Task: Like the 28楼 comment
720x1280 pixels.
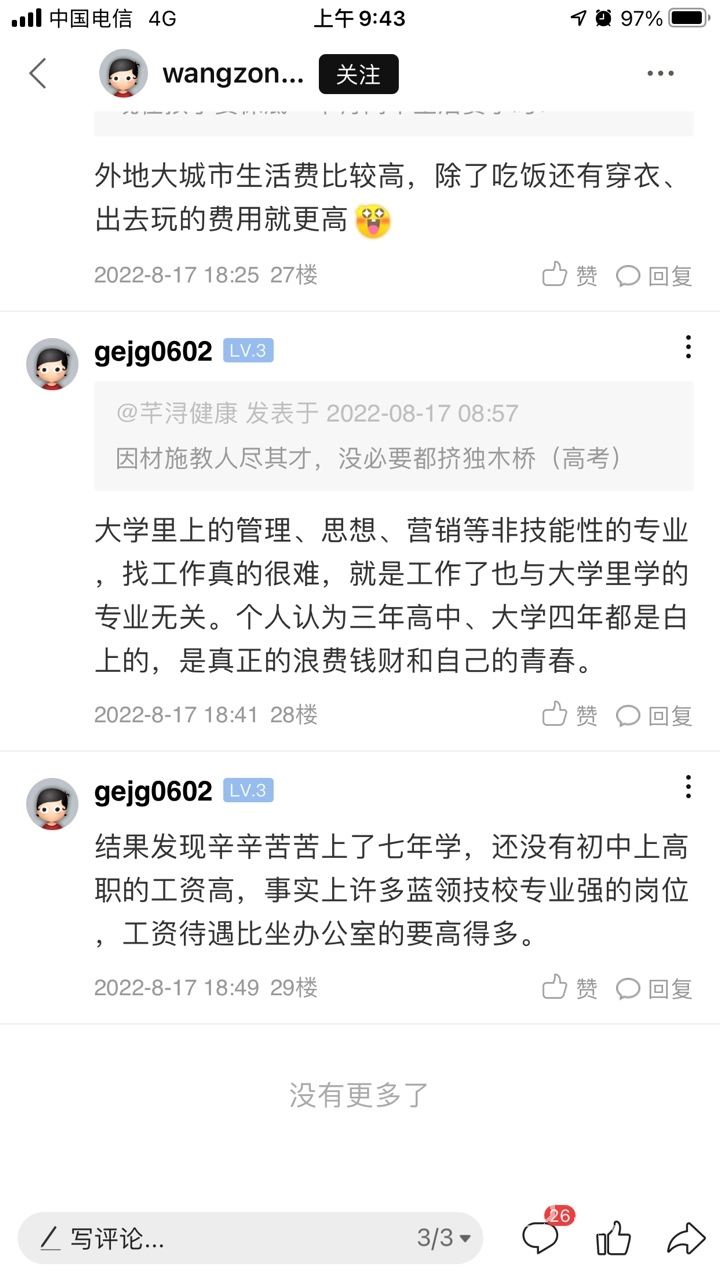Action: click(x=570, y=715)
